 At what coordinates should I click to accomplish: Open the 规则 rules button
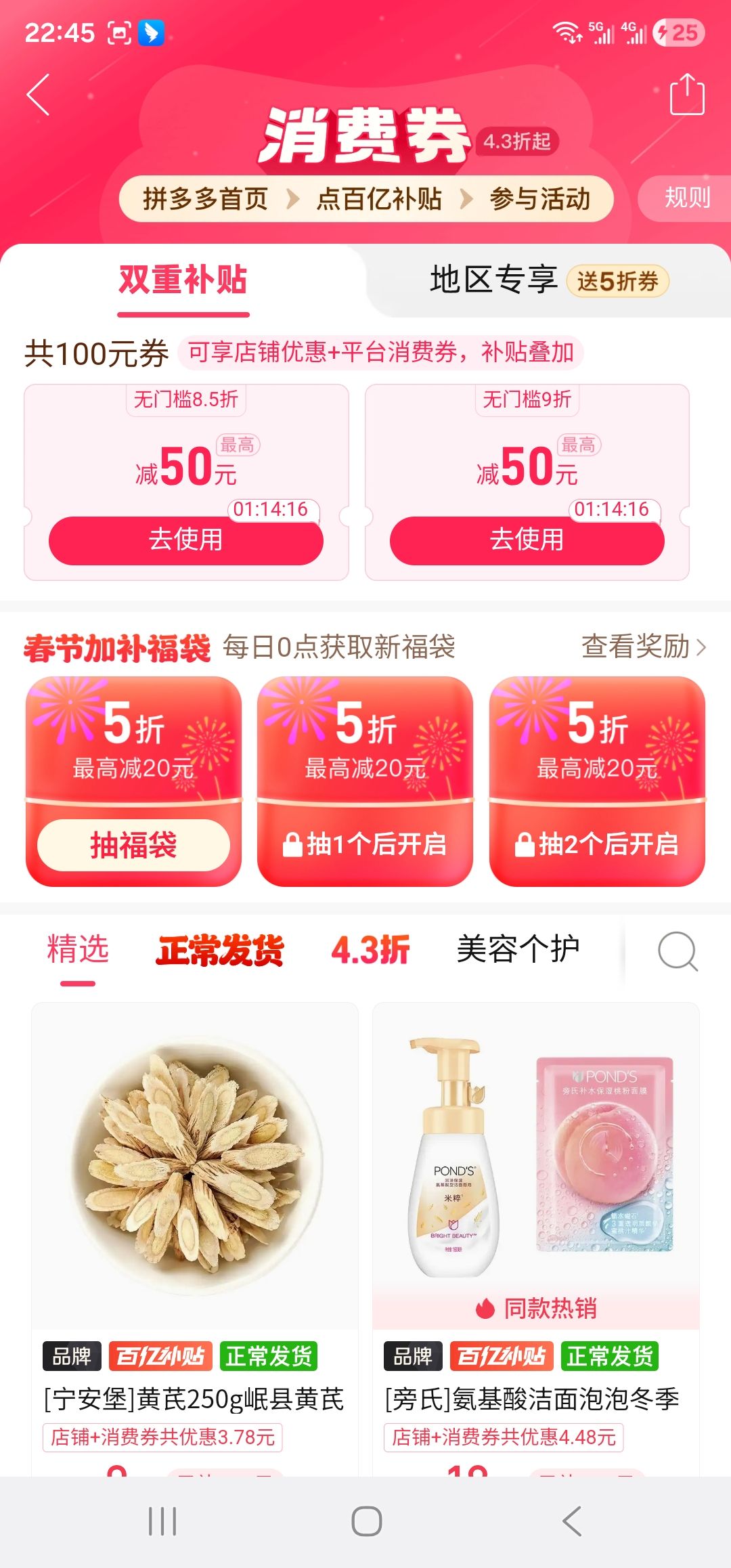coord(686,198)
